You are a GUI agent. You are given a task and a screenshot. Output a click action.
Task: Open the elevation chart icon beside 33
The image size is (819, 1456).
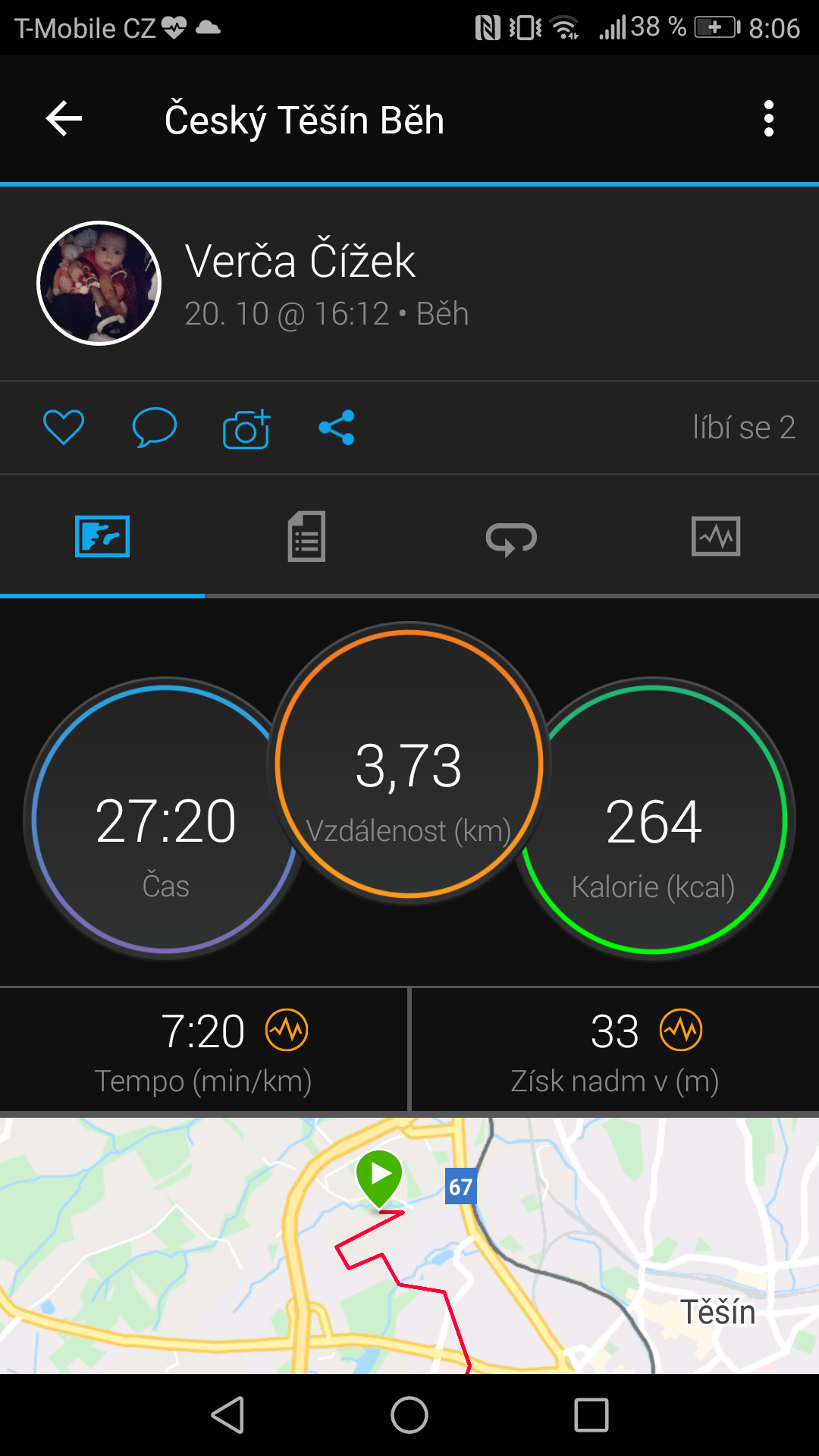pos(681,1030)
